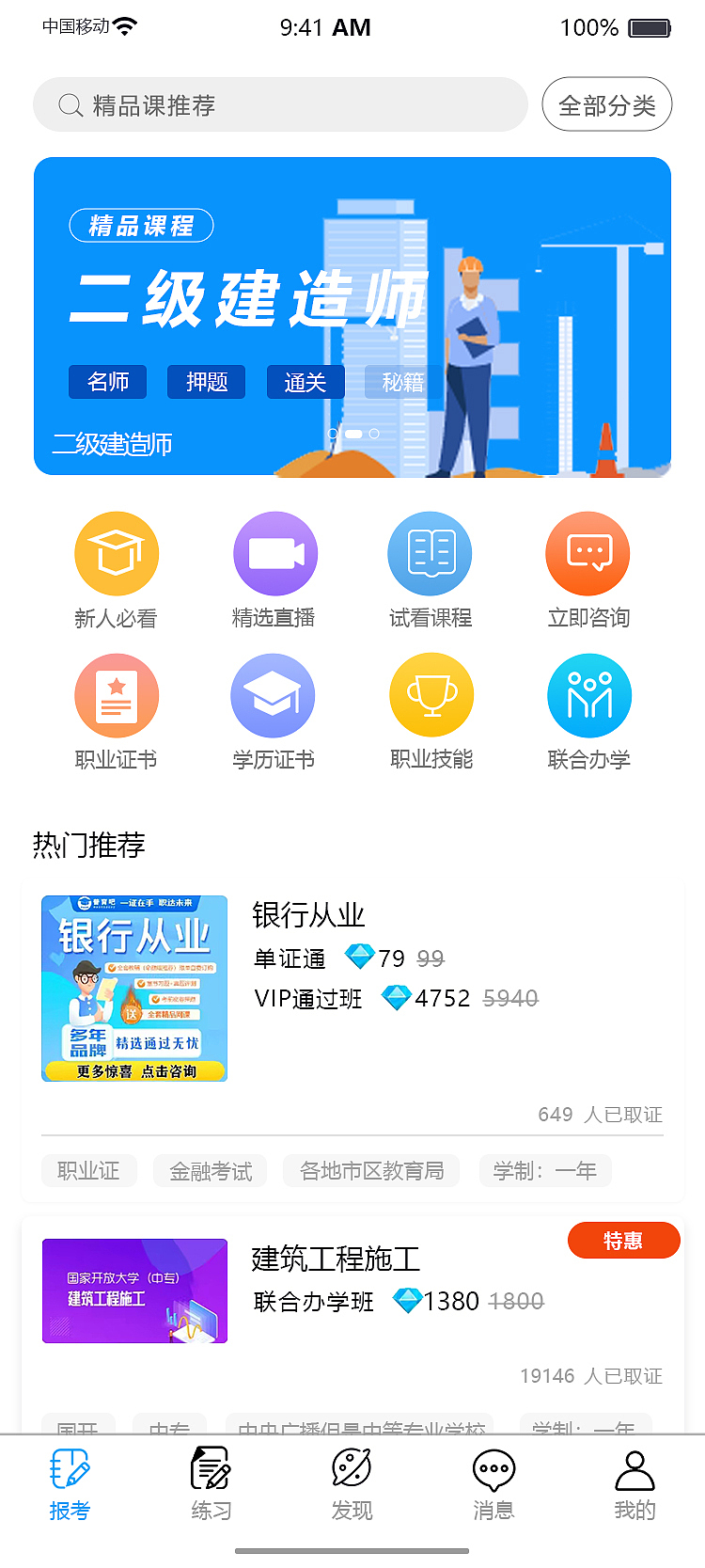
Task: Tap the 特惠 special offer badge
Action: point(623,1240)
